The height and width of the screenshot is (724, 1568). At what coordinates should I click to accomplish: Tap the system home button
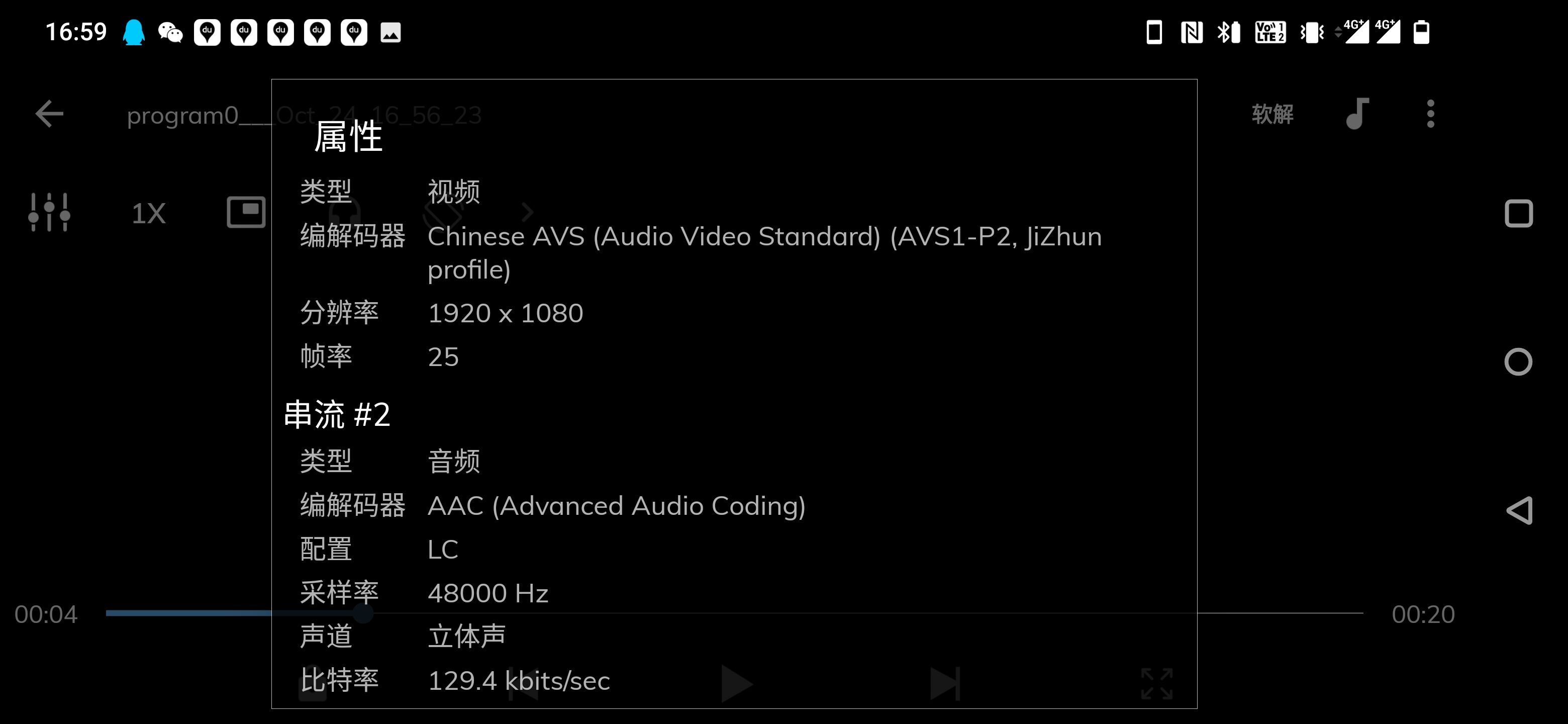point(1518,363)
